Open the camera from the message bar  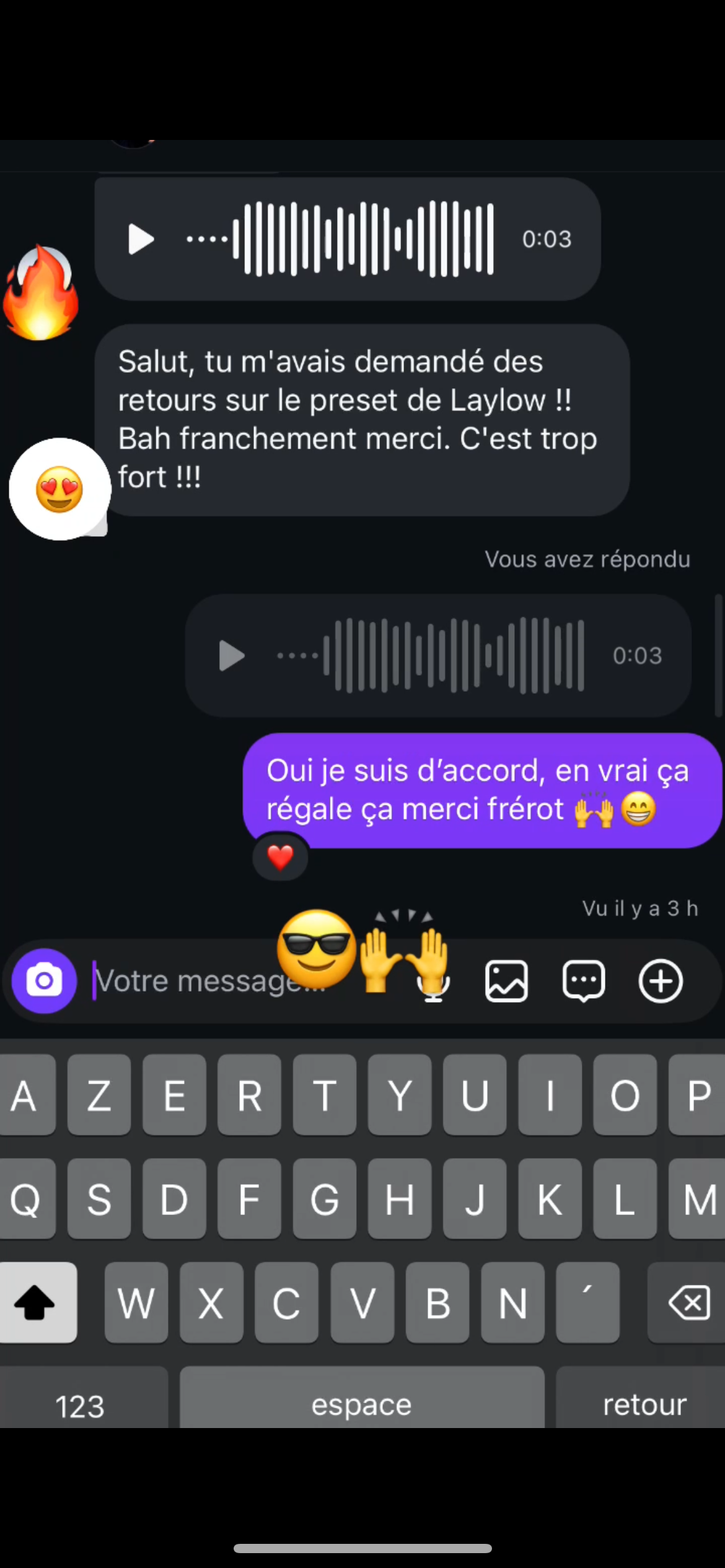click(44, 981)
